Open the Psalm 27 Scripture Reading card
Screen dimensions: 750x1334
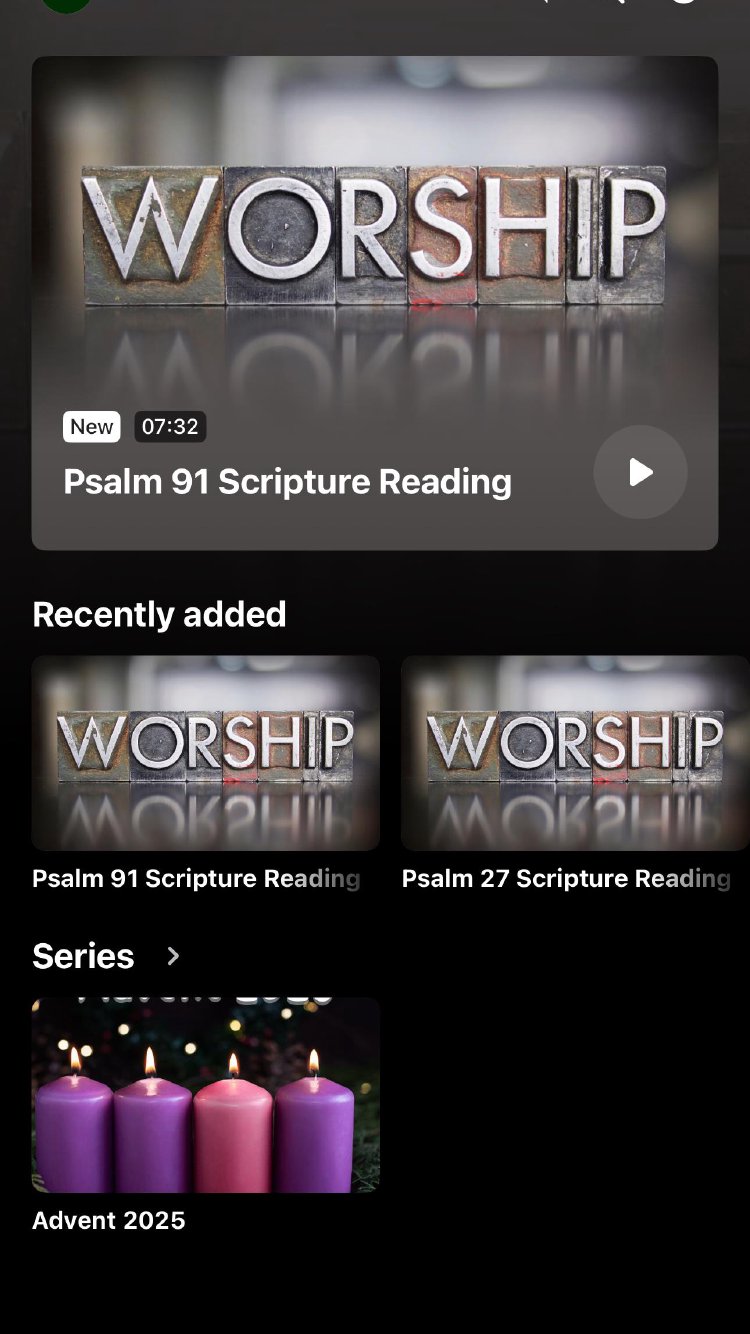[x=574, y=753]
